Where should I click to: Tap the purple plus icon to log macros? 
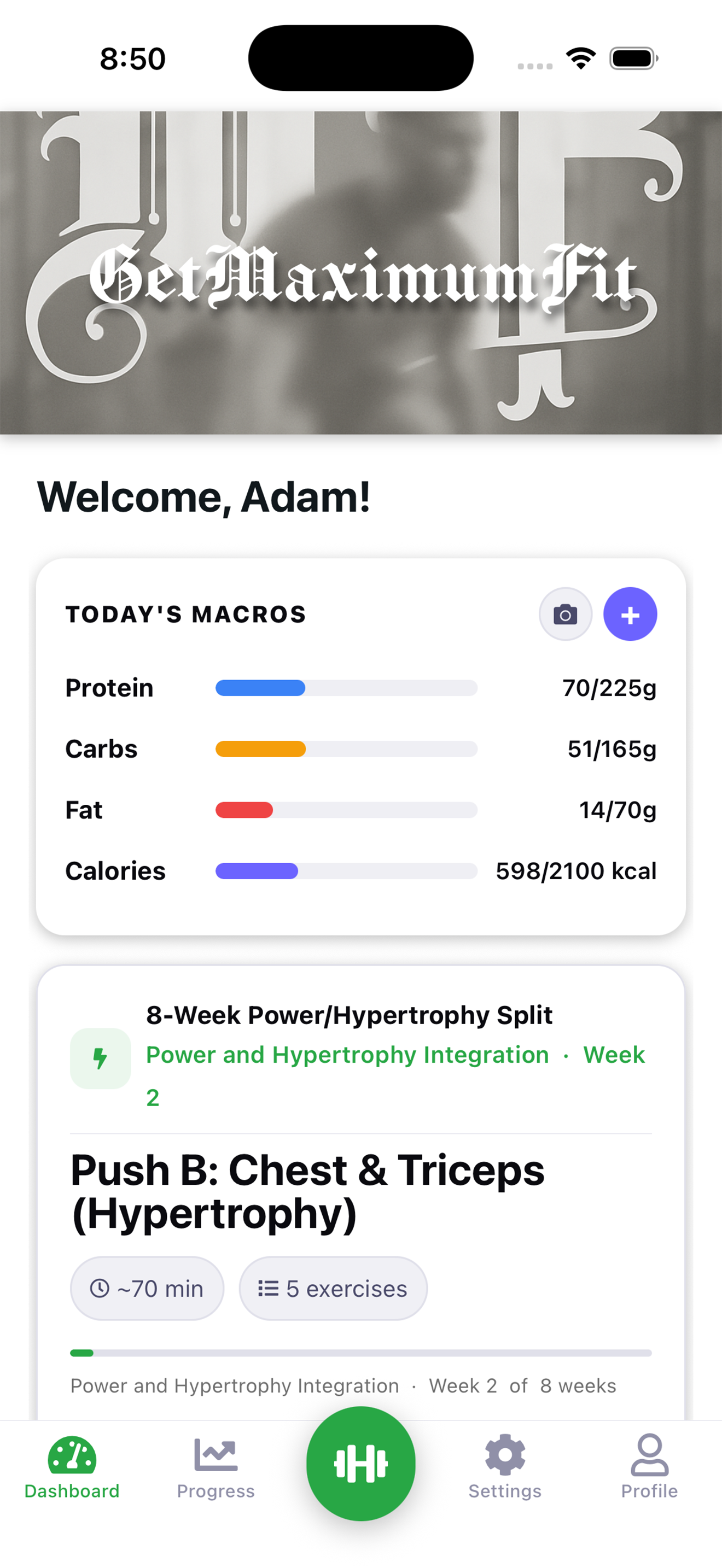(x=631, y=615)
